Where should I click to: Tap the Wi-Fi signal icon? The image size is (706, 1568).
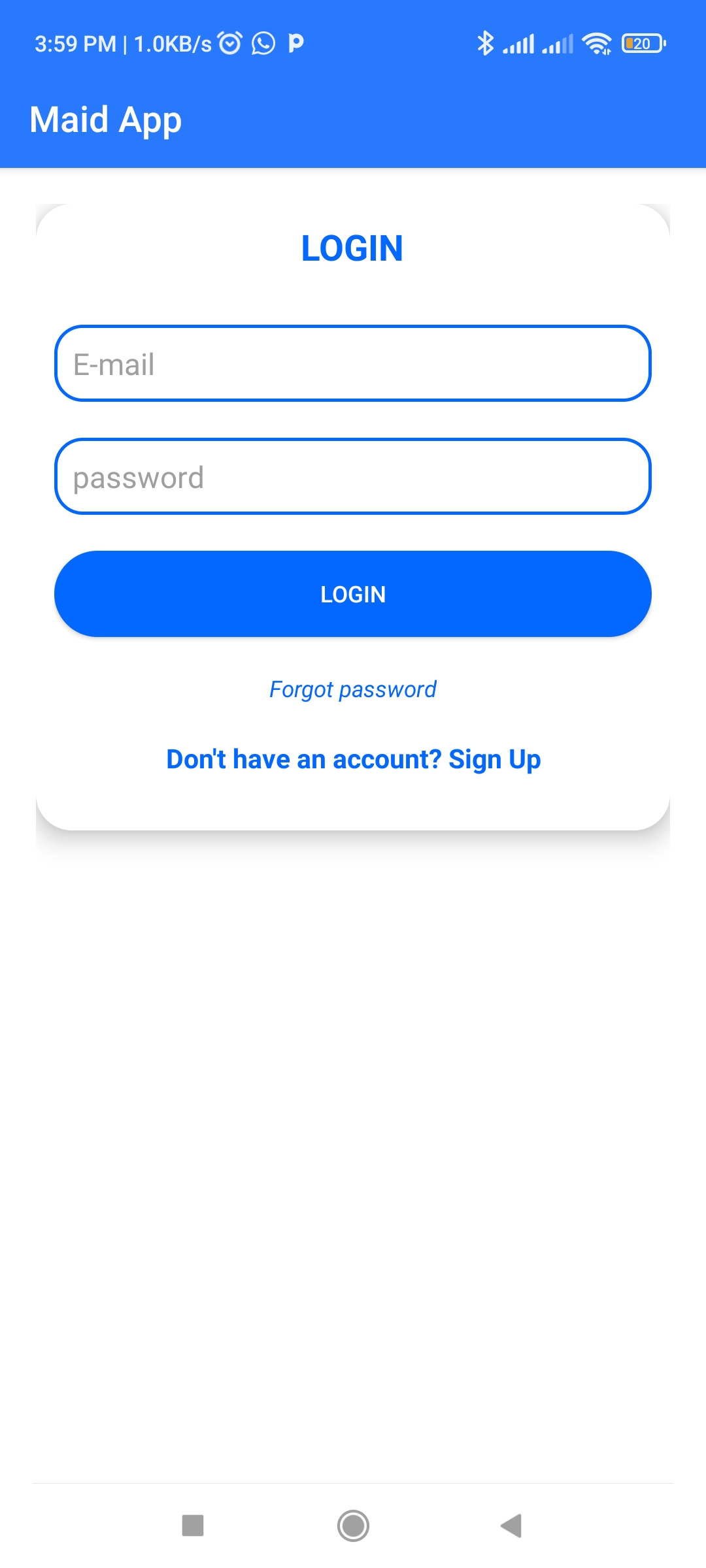(x=596, y=43)
